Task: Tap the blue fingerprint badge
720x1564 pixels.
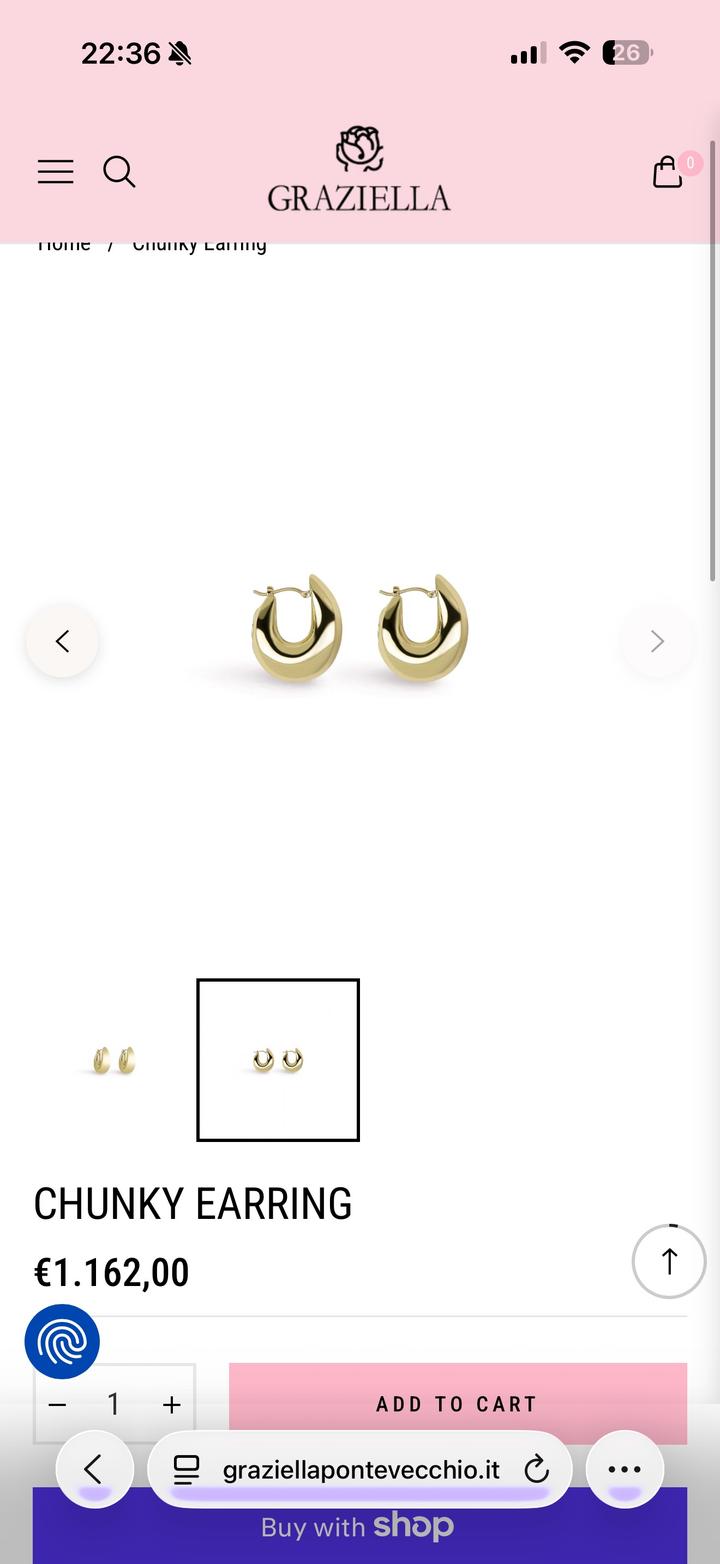Action: (x=62, y=1342)
